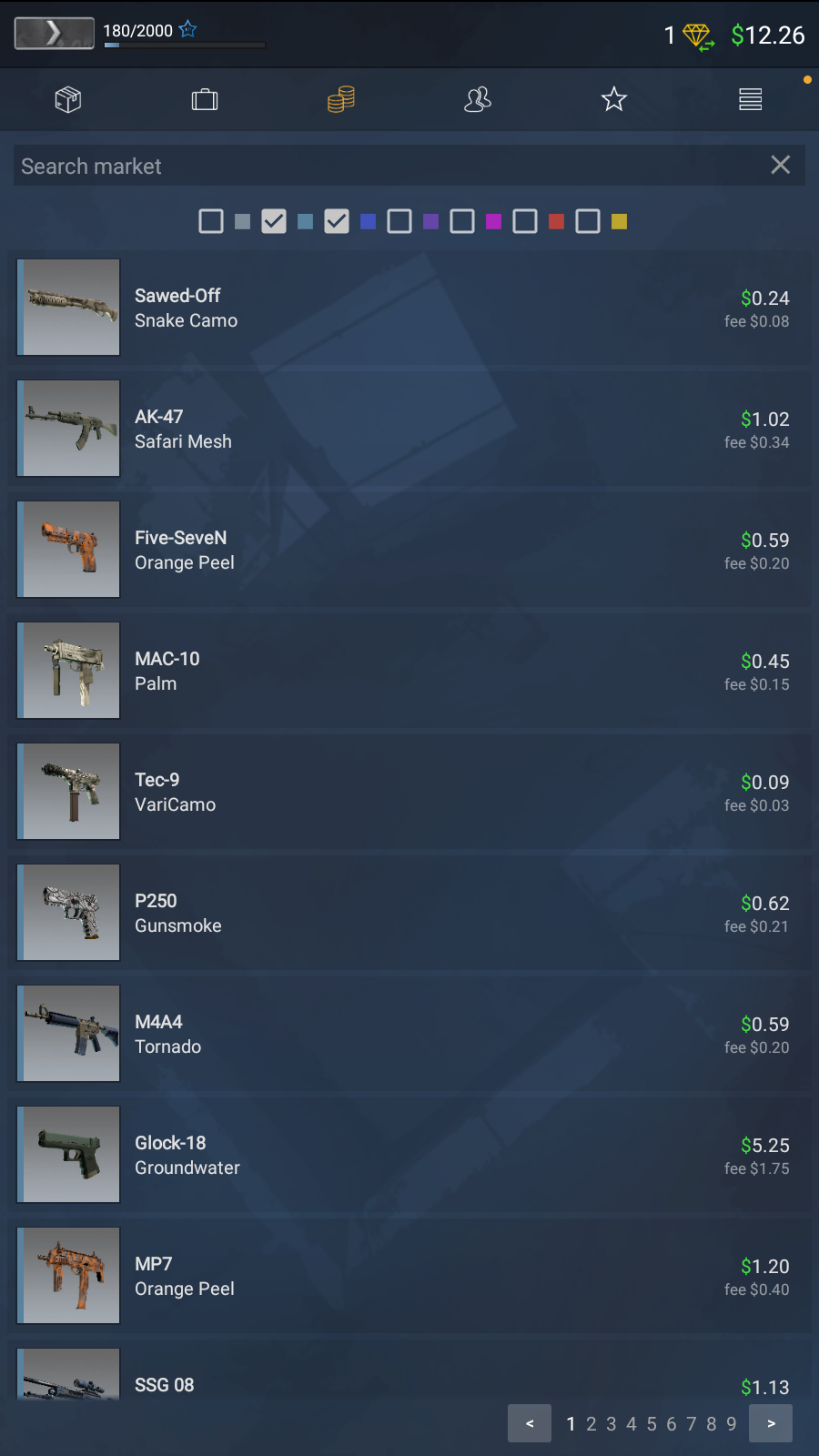Uncheck the dark blue rarity filter

(x=337, y=221)
